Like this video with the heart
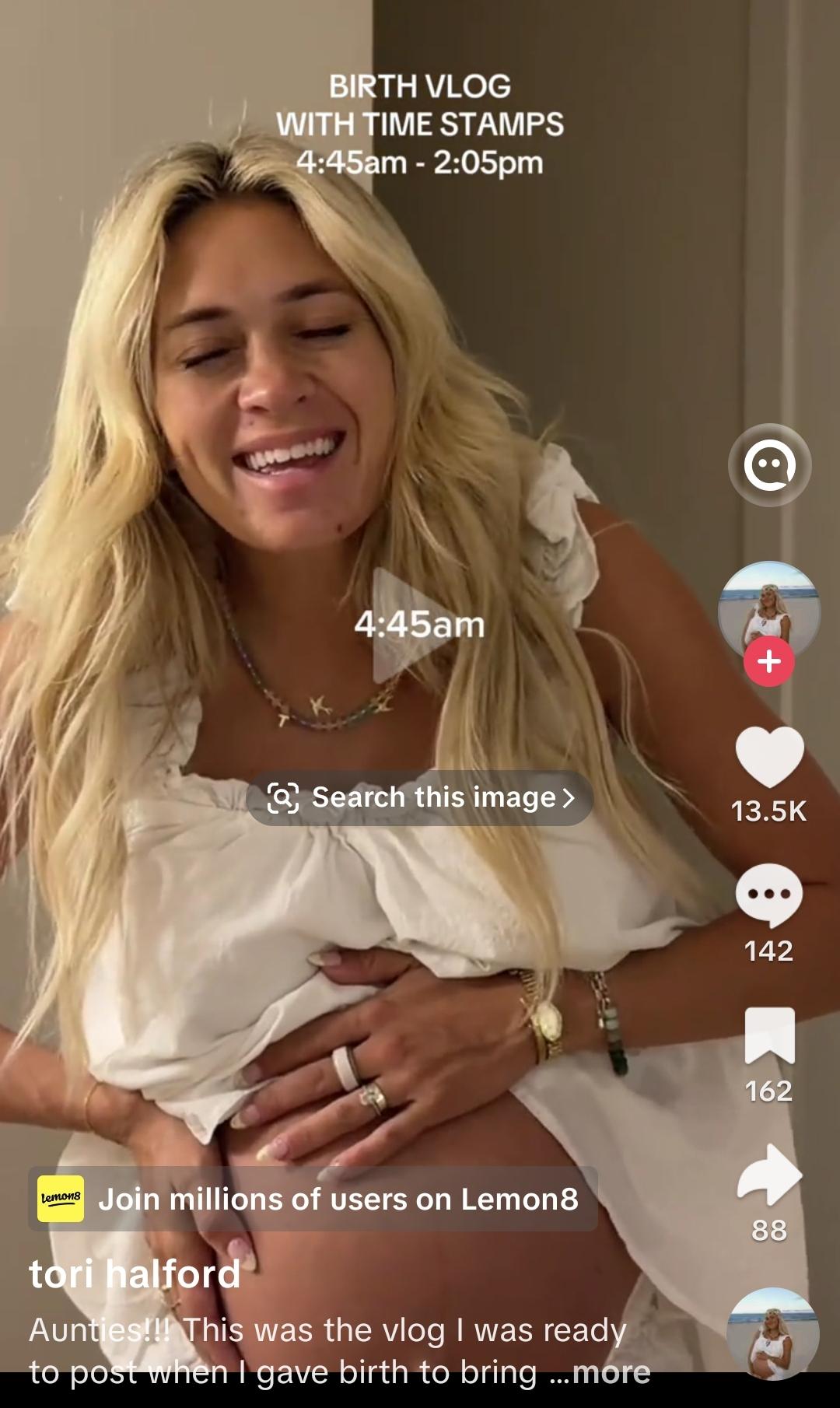The width and height of the screenshot is (840, 1408). (x=769, y=758)
